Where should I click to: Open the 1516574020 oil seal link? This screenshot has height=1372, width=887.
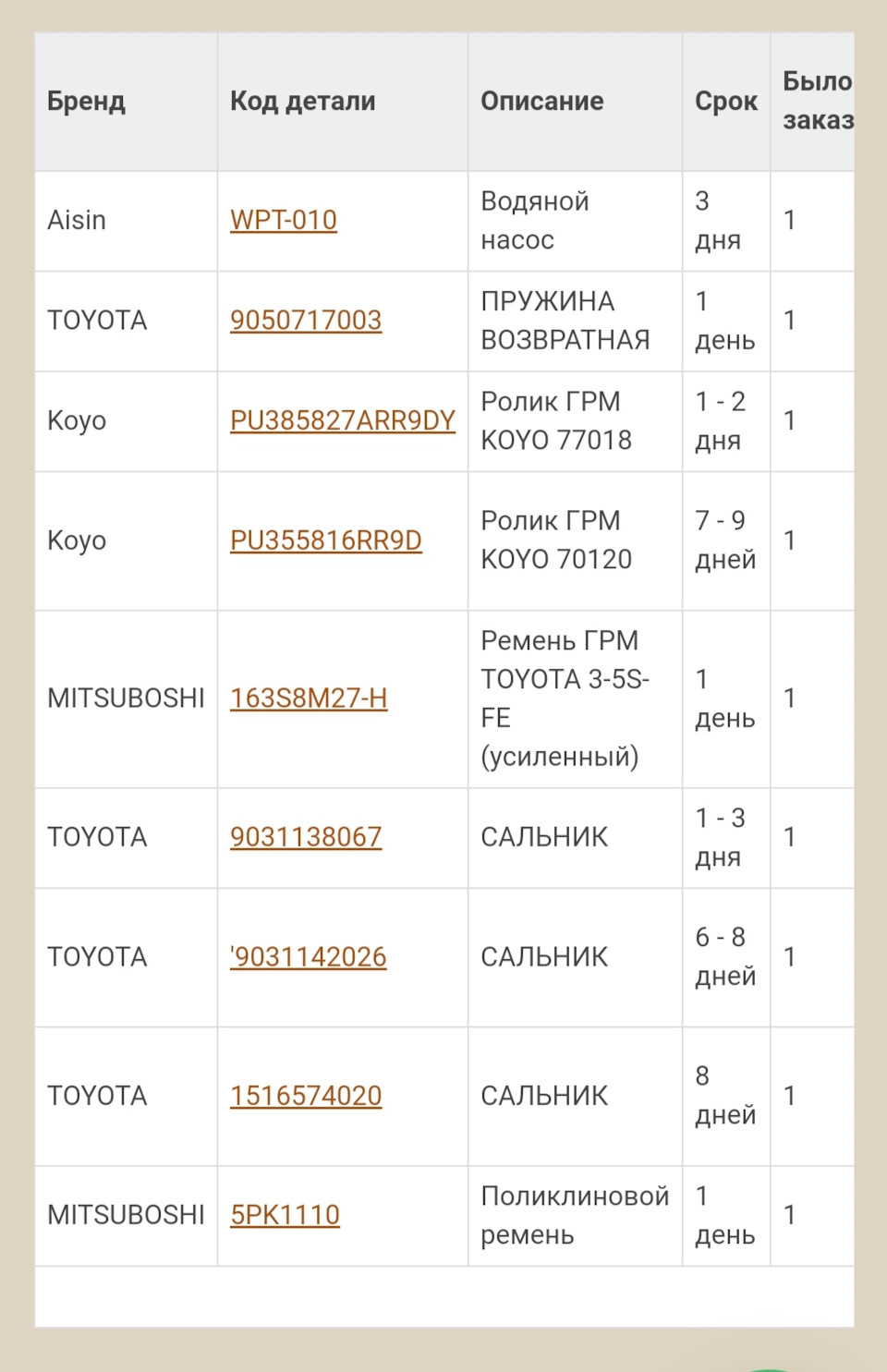pyautogui.click(x=306, y=1096)
